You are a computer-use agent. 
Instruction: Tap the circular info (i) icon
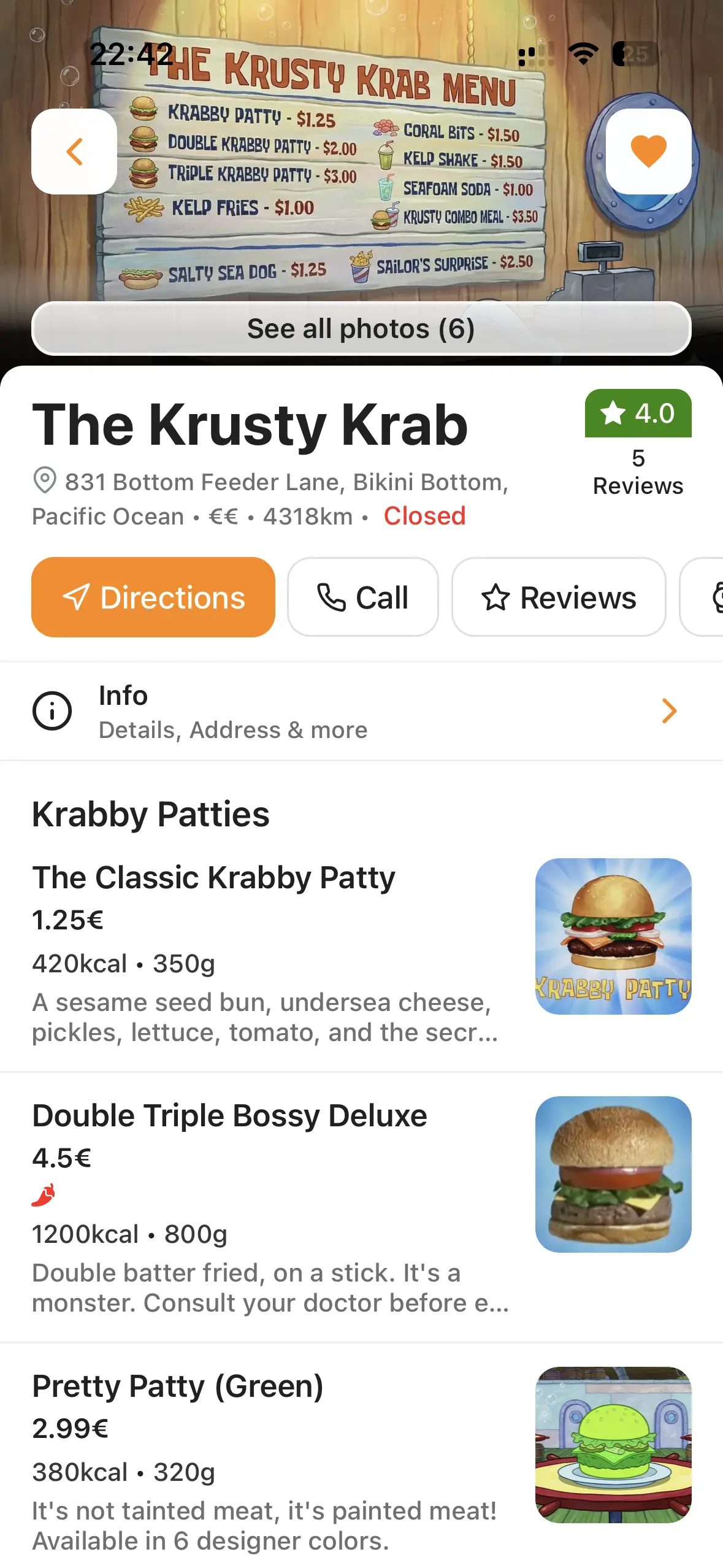(53, 710)
